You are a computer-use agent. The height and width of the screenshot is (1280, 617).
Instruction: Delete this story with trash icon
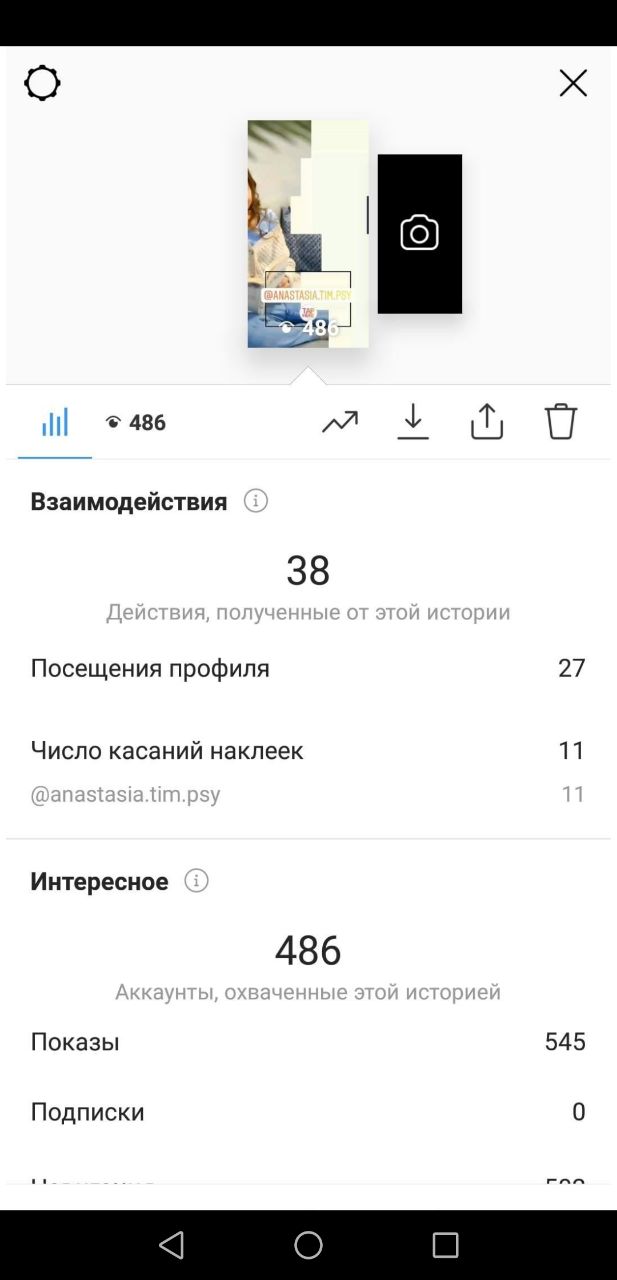coord(561,422)
